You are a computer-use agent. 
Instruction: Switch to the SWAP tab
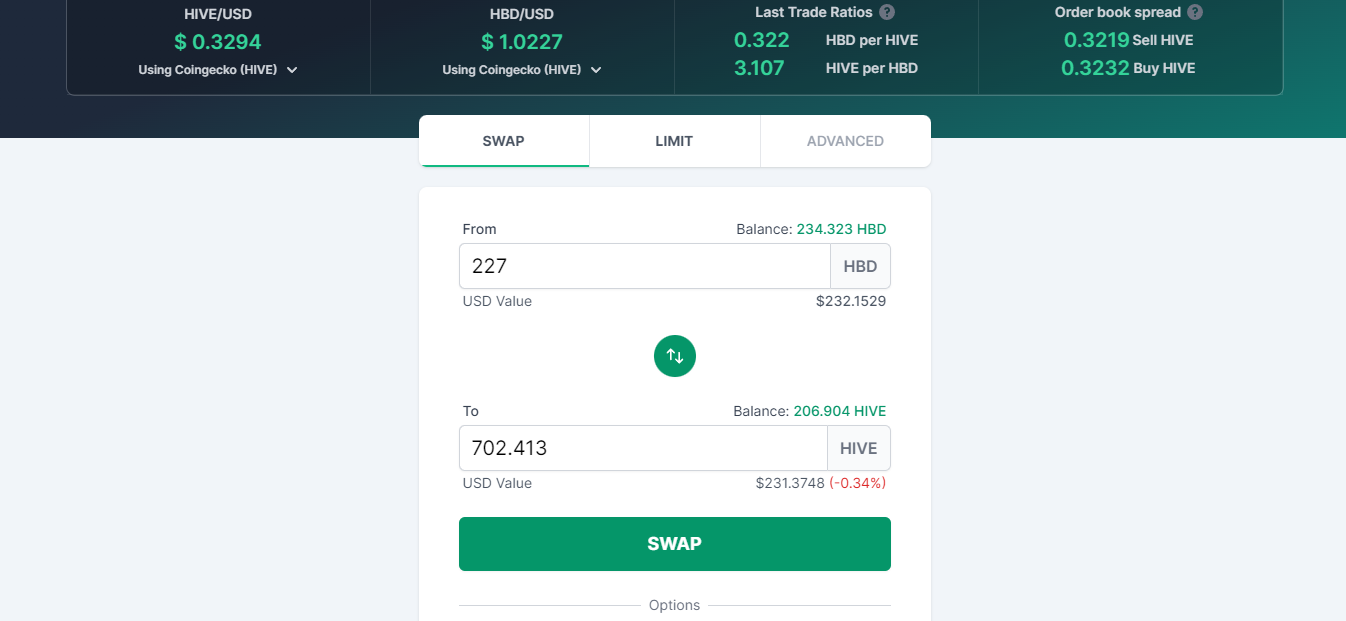pyautogui.click(x=503, y=141)
